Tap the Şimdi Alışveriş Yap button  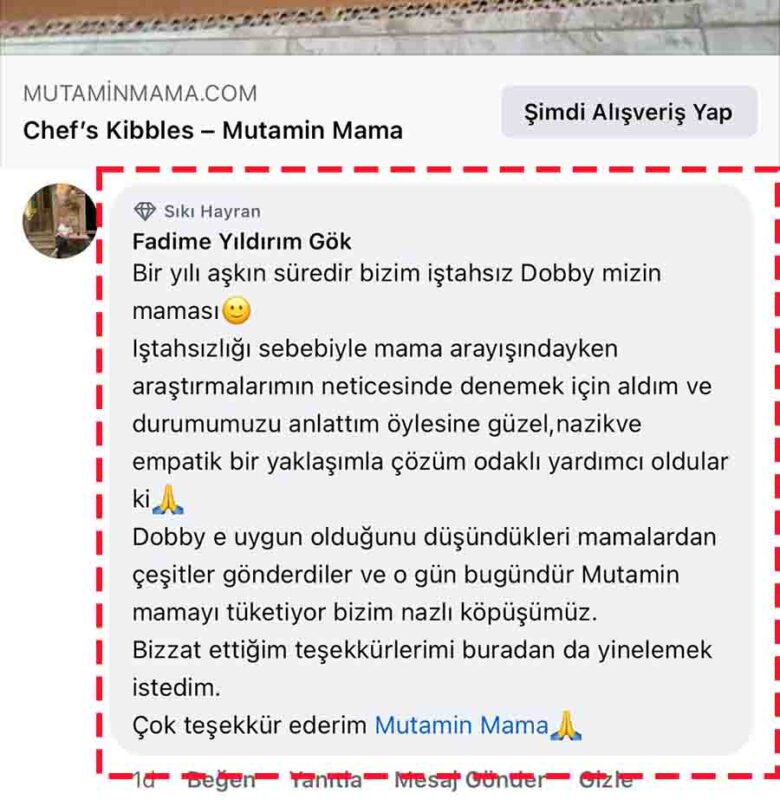point(628,112)
